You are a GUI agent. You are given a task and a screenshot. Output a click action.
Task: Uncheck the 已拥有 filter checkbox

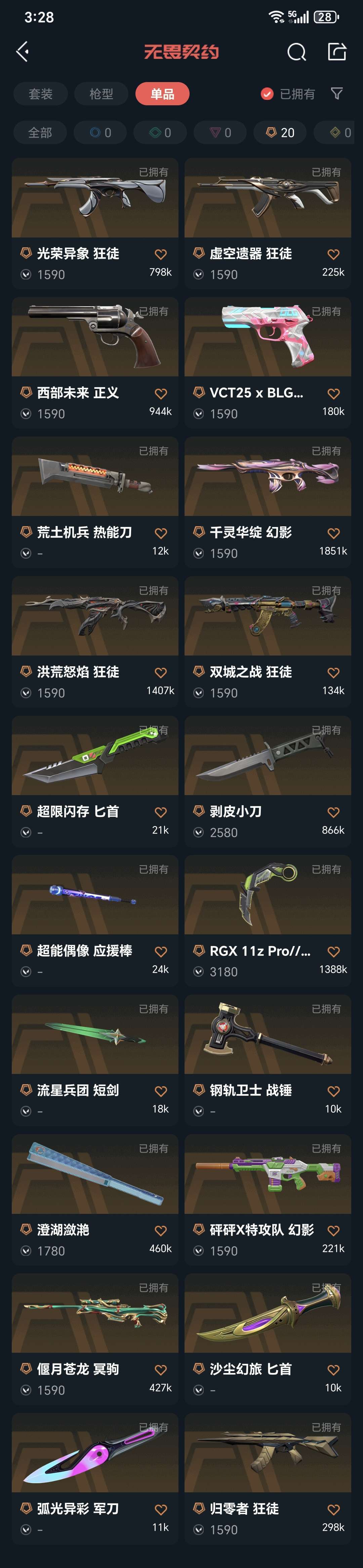[267, 94]
